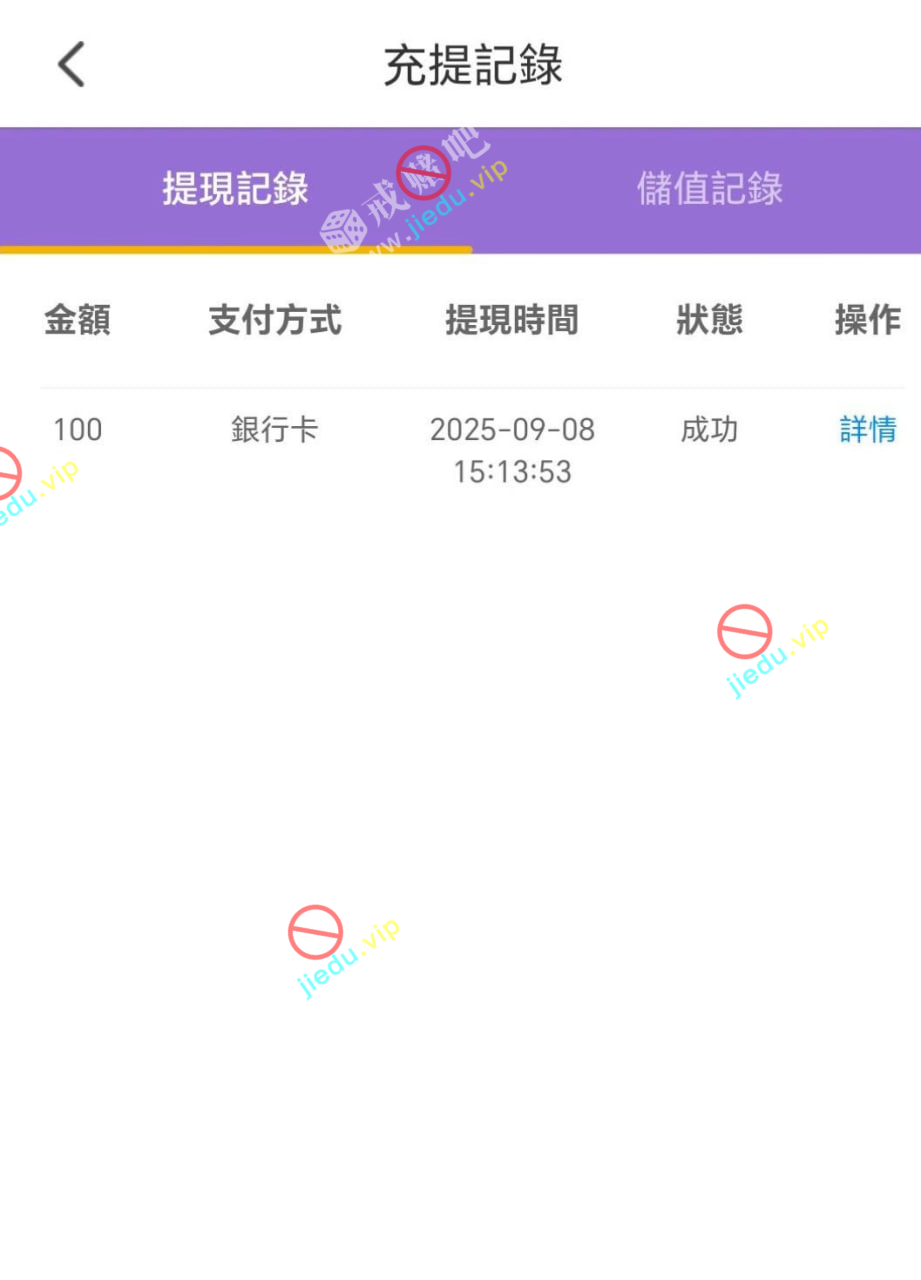Select the 提現記錄 tab
The image size is (921, 1280).
(236, 189)
